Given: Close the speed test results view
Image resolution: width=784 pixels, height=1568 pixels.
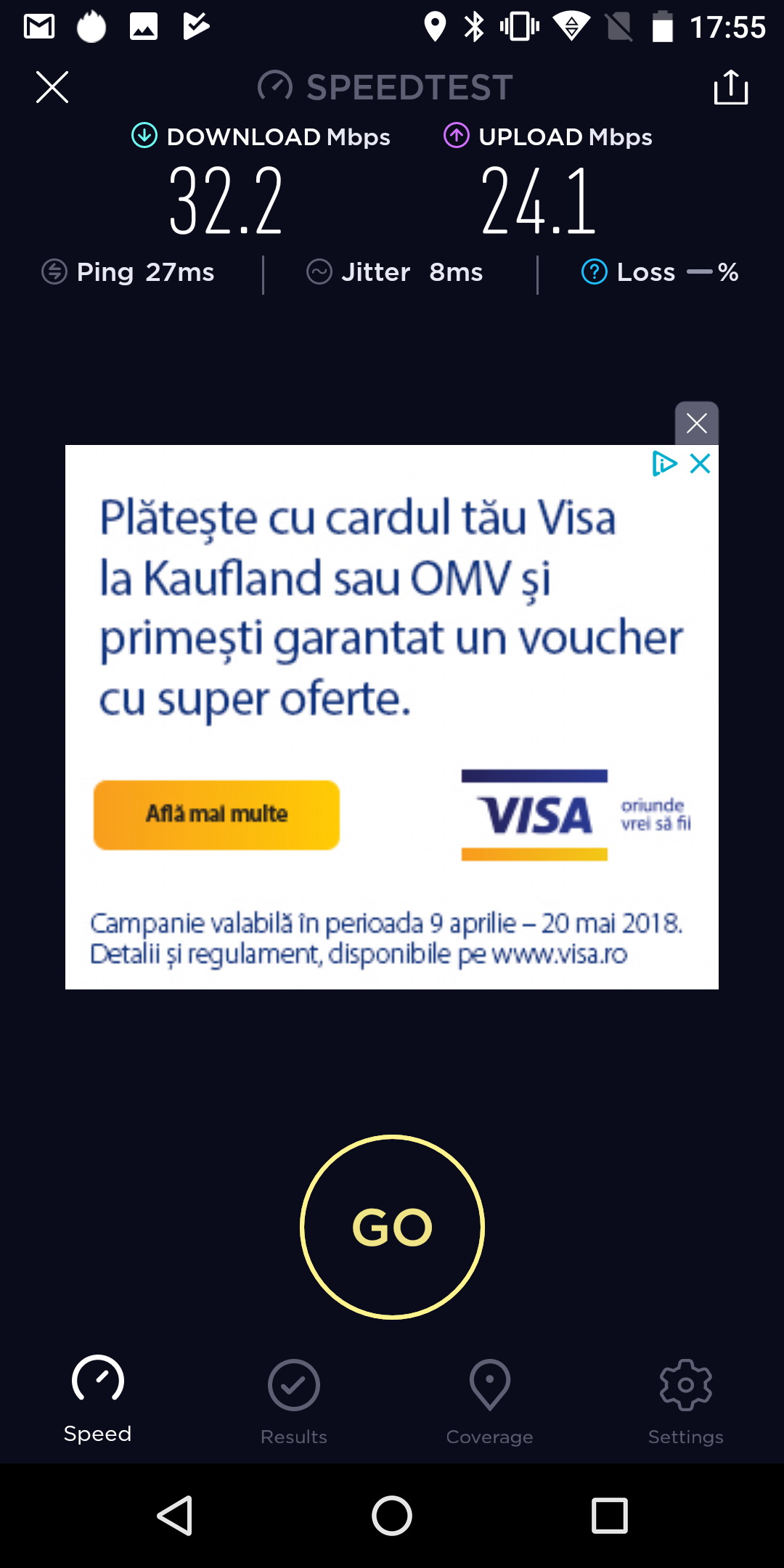Looking at the screenshot, I should coord(52,88).
